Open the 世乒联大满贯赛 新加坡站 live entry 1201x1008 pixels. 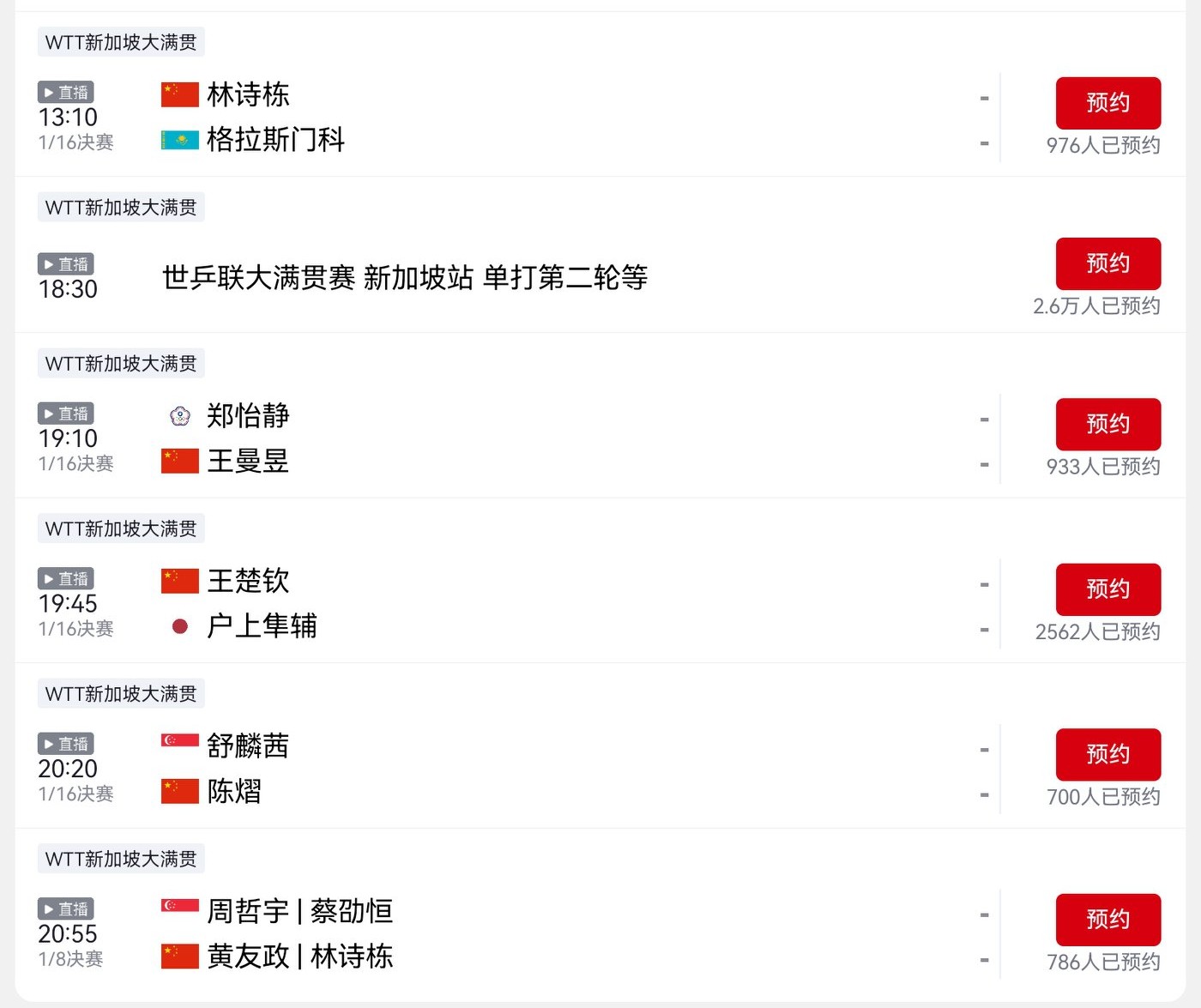[x=405, y=277]
